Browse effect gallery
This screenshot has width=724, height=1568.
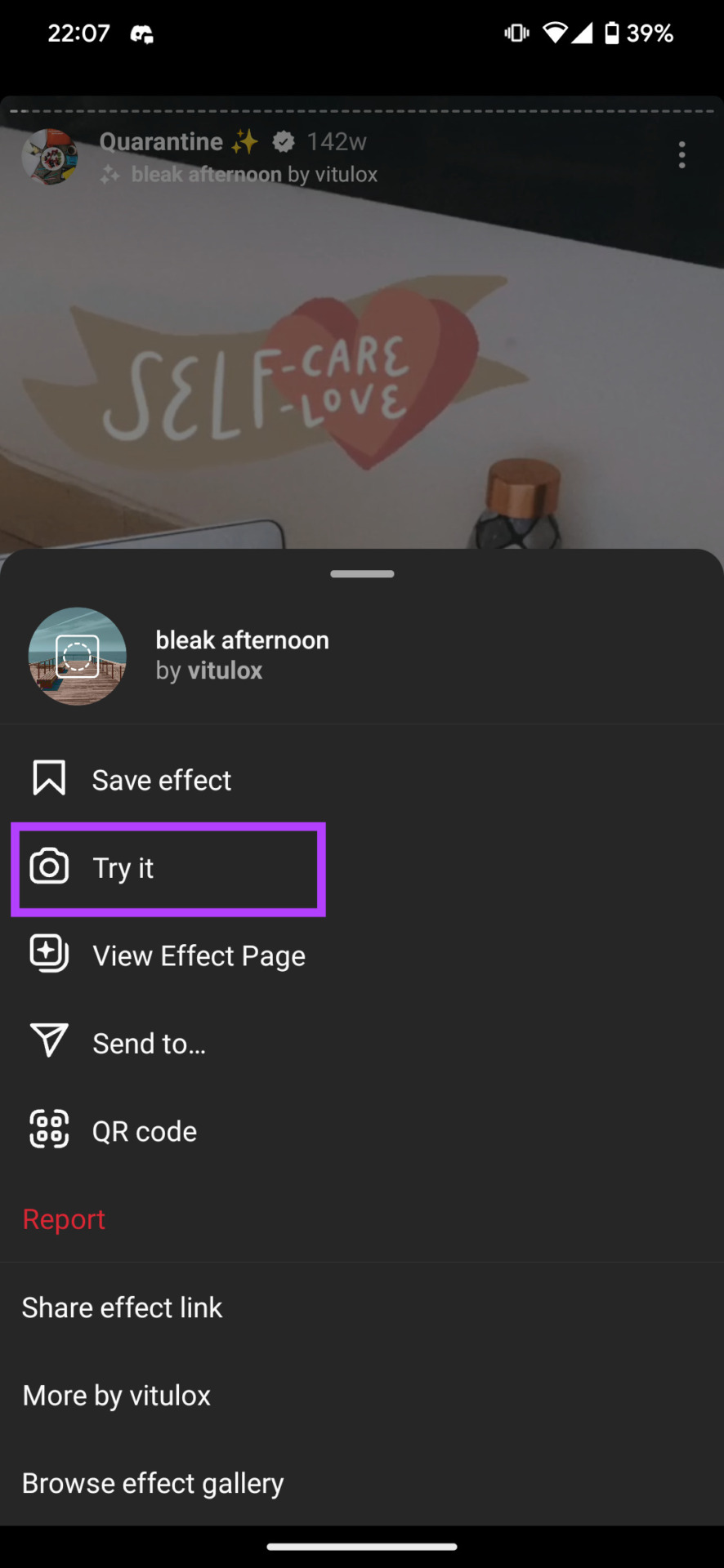tap(153, 1483)
